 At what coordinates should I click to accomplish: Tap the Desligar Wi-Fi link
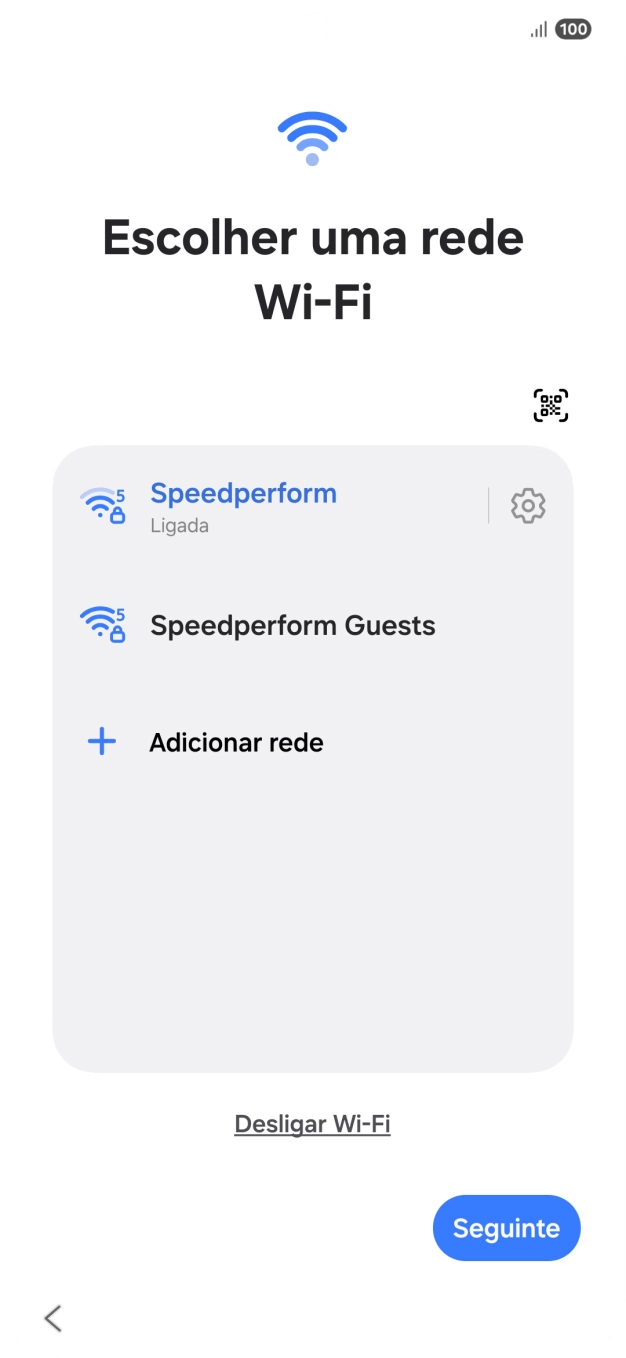tap(312, 1124)
